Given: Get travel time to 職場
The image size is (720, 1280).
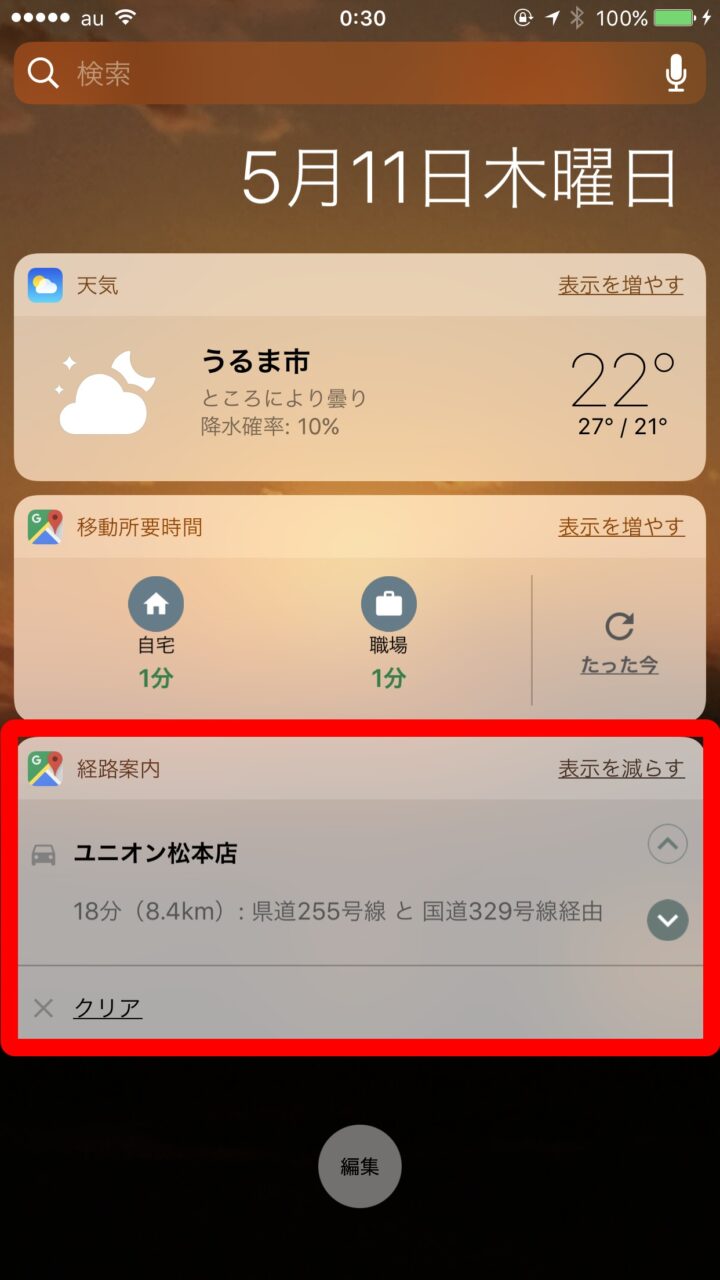Looking at the screenshot, I should point(388,632).
